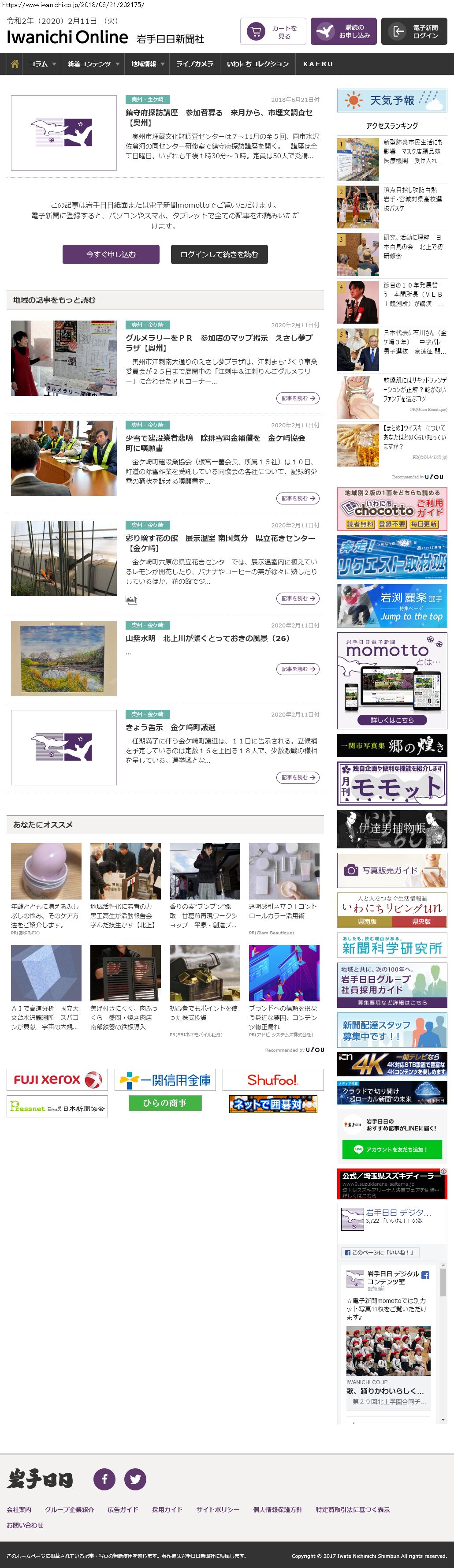Screen dimensions: 454x1568
Task: Open the Facebook icon in footer
Action: pyautogui.click(x=104, y=1478)
